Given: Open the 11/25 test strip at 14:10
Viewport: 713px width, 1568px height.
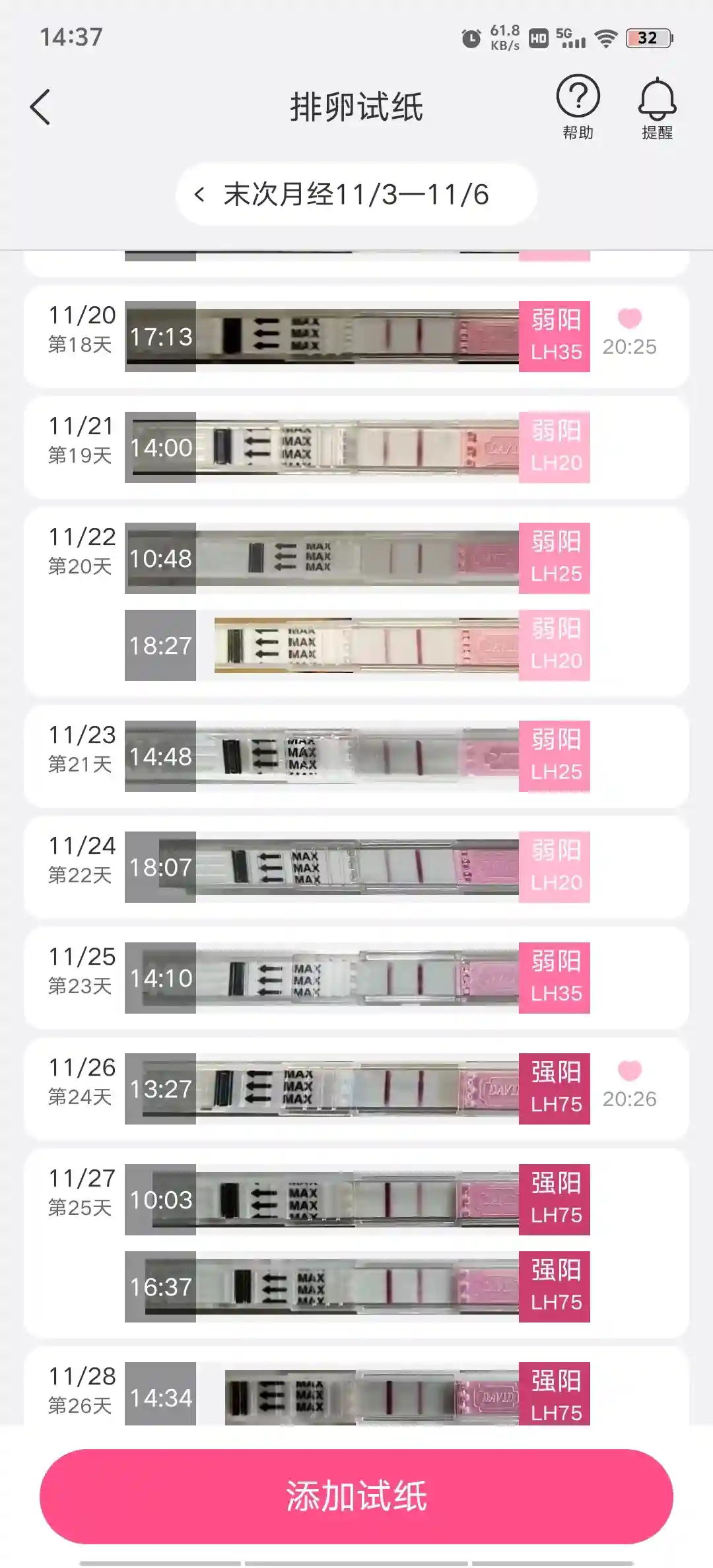Looking at the screenshot, I should pos(356,978).
